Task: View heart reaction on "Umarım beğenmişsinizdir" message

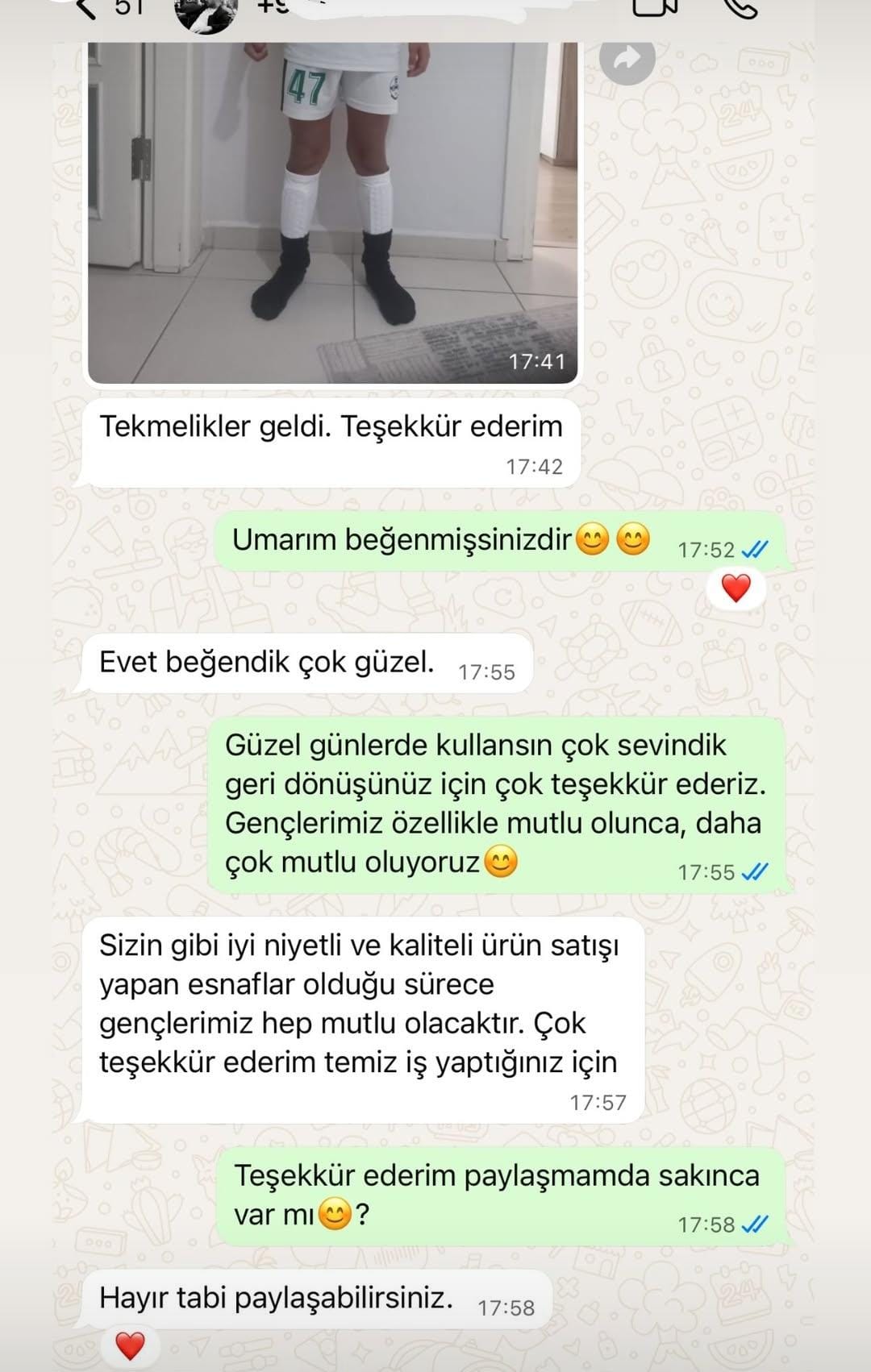Action: coord(736,588)
